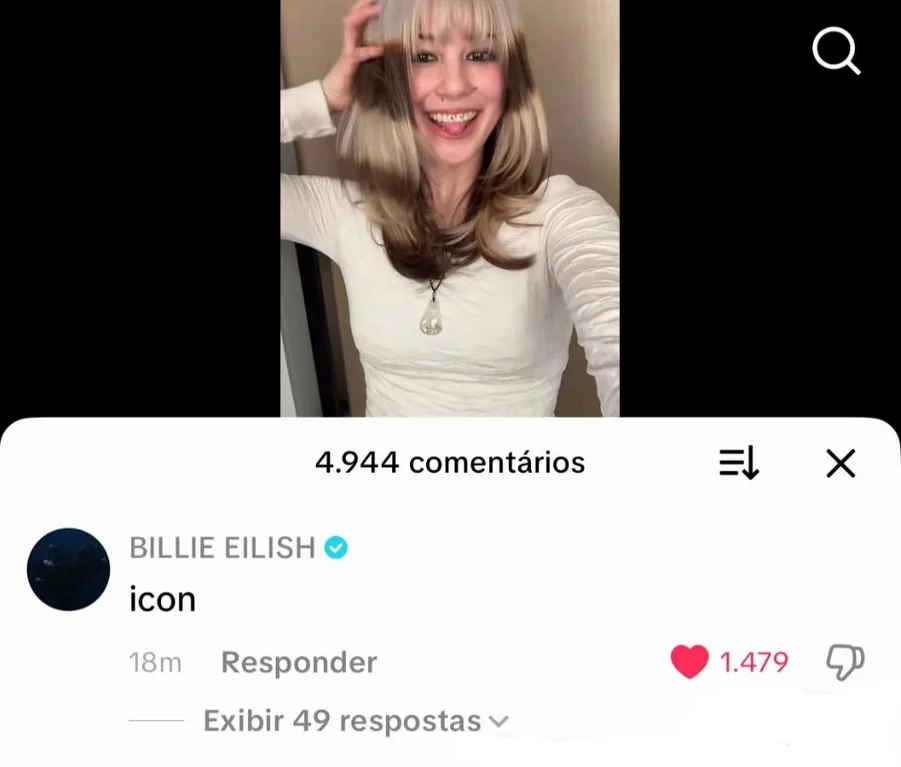Open the BILLIE EILISH username link

coord(222,548)
